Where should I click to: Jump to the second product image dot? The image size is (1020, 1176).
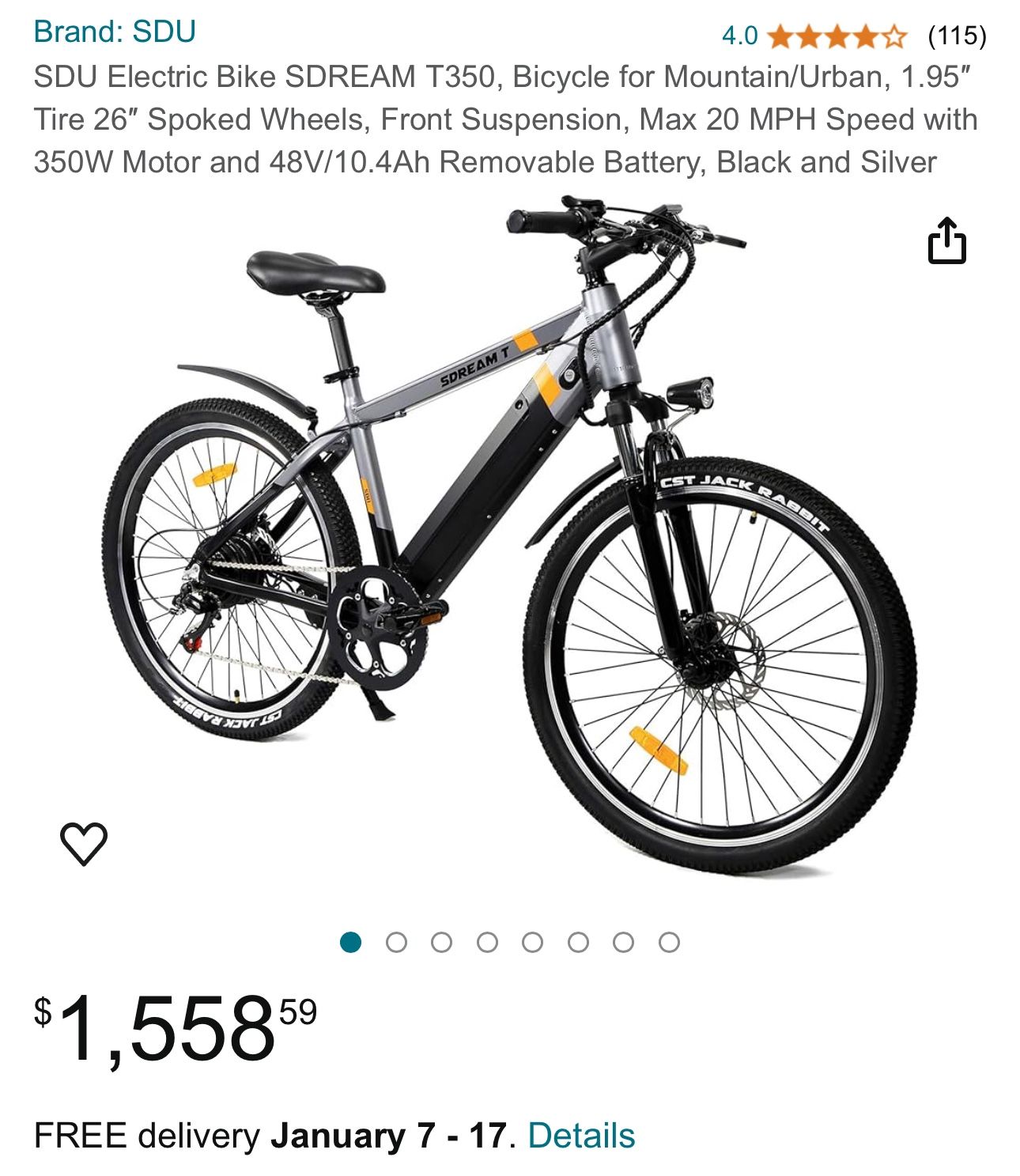point(396,942)
